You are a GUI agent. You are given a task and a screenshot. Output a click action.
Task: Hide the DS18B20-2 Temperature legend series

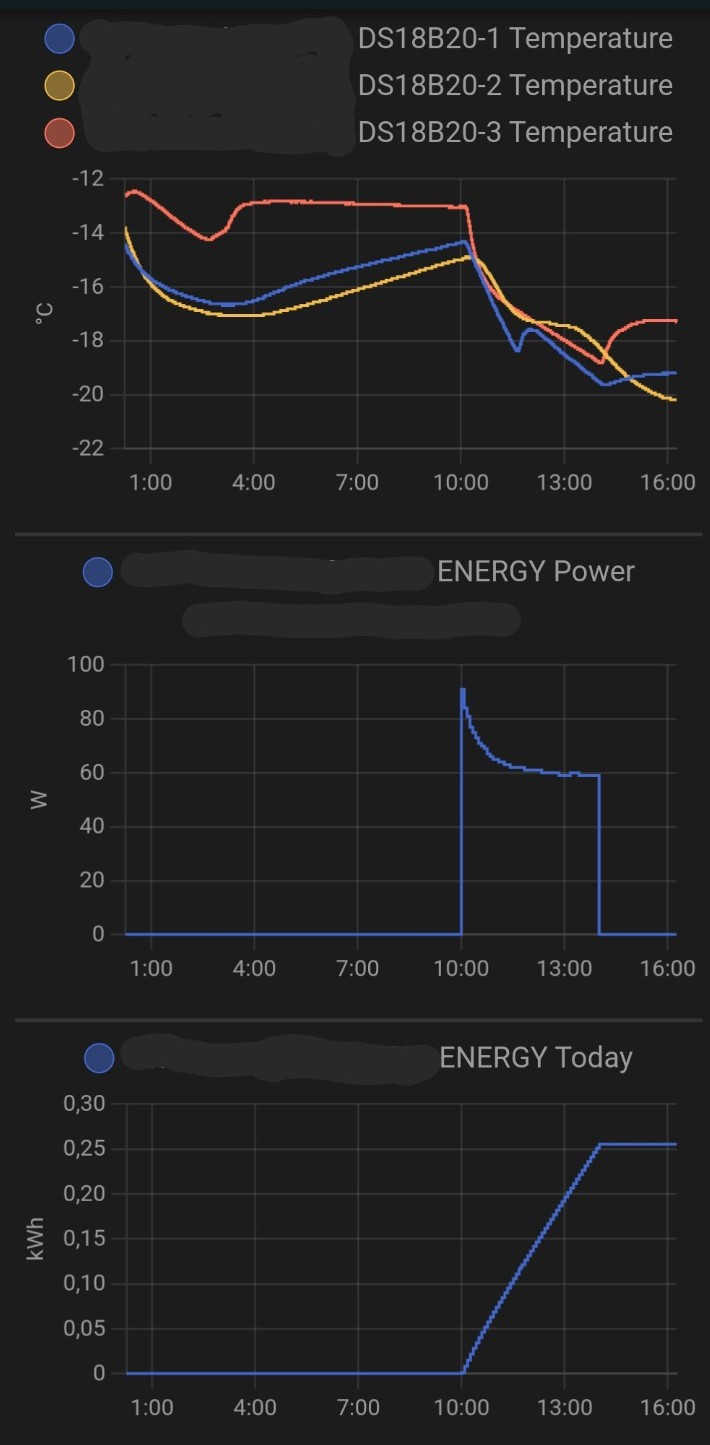point(359,85)
